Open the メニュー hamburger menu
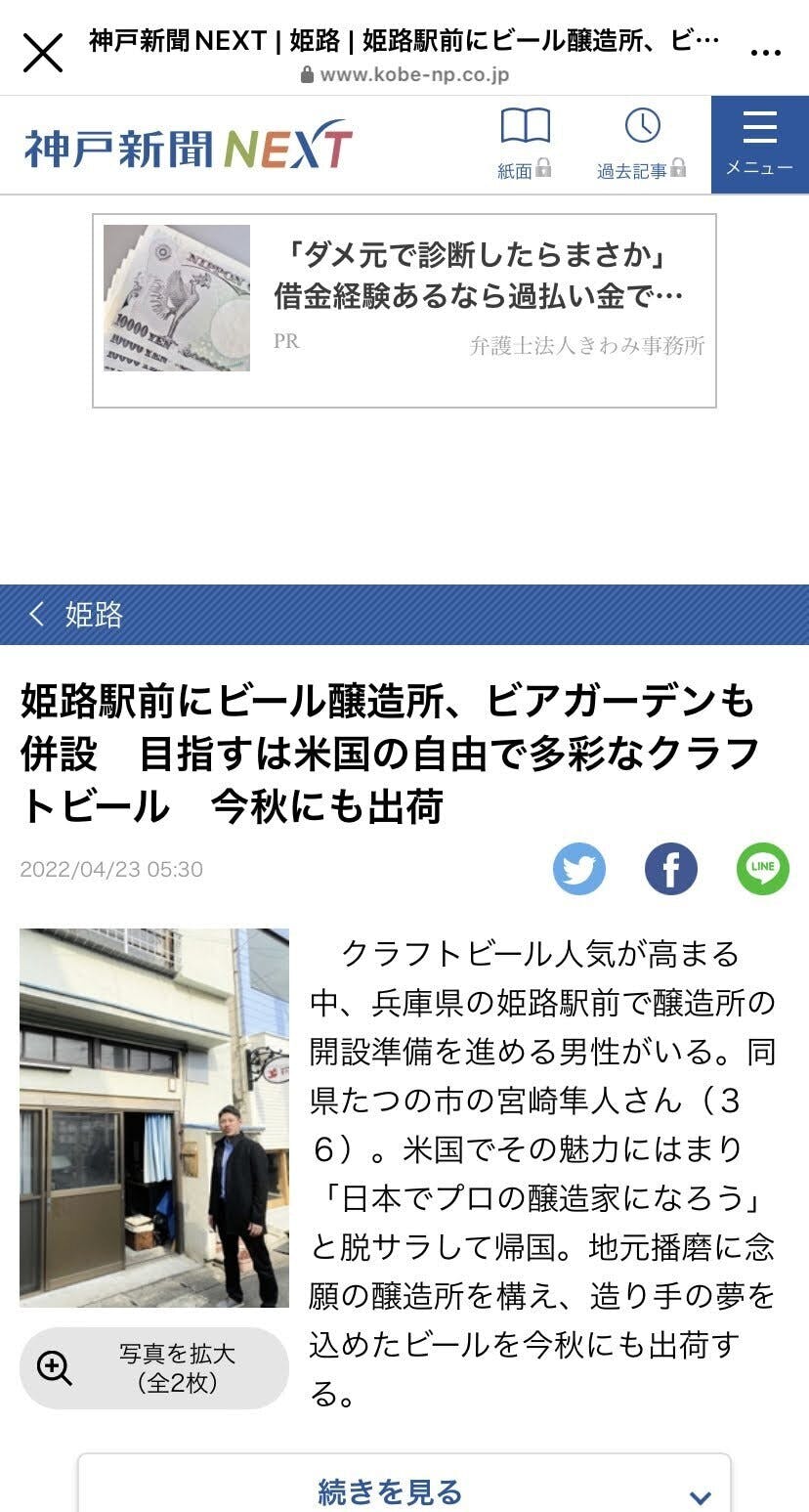 point(759,145)
